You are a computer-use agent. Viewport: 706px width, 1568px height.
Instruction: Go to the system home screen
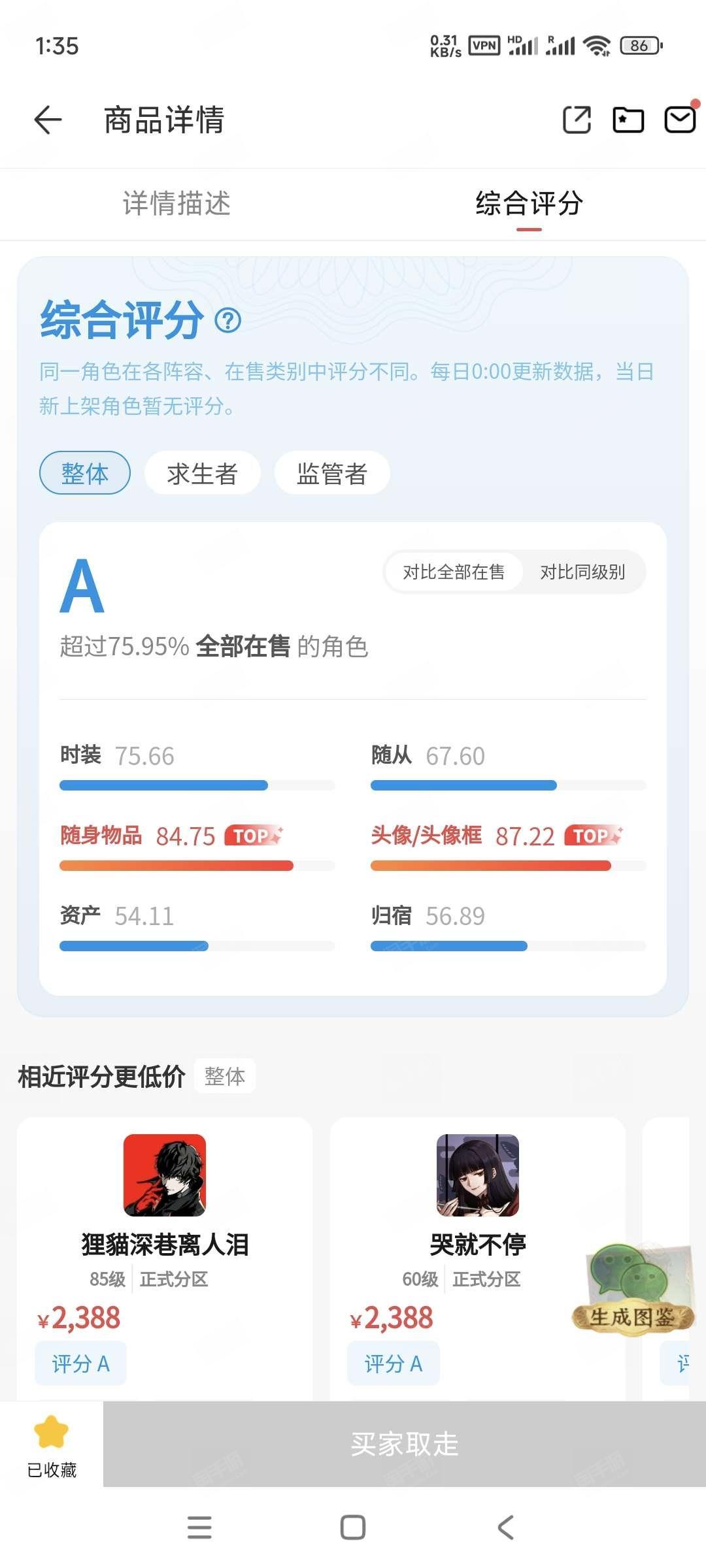click(x=353, y=1527)
